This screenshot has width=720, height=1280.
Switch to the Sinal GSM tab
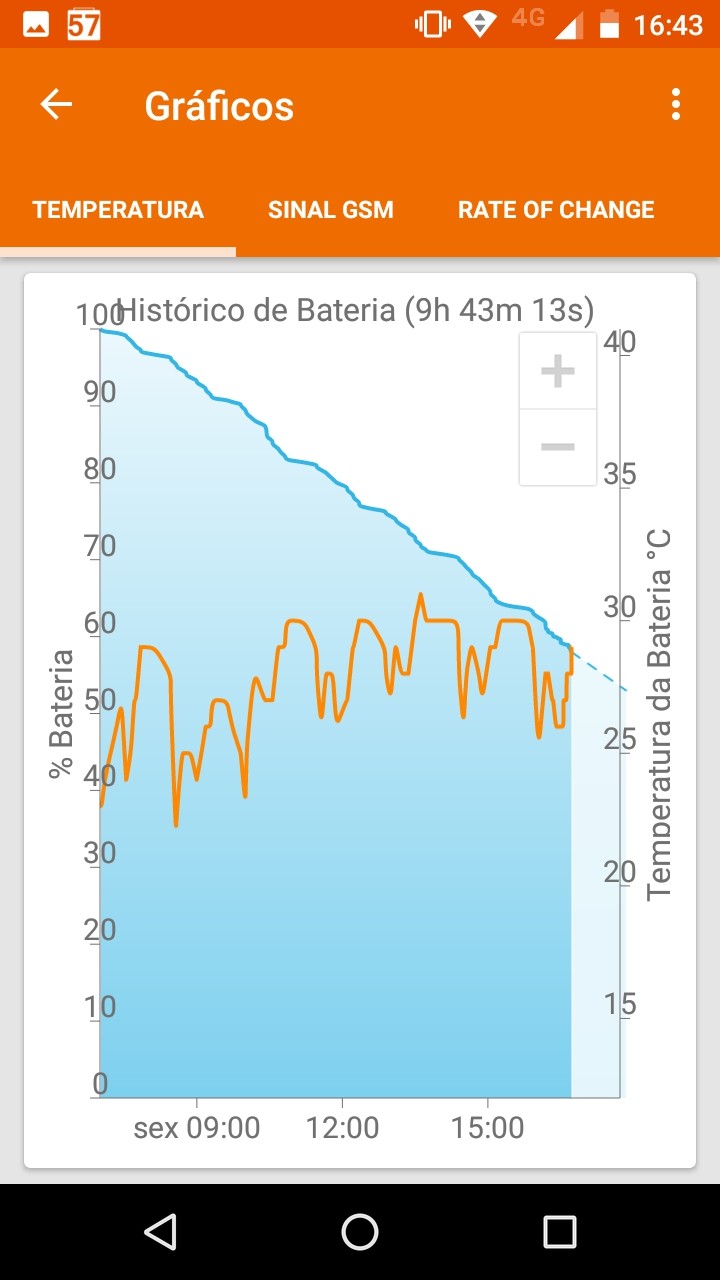(331, 210)
